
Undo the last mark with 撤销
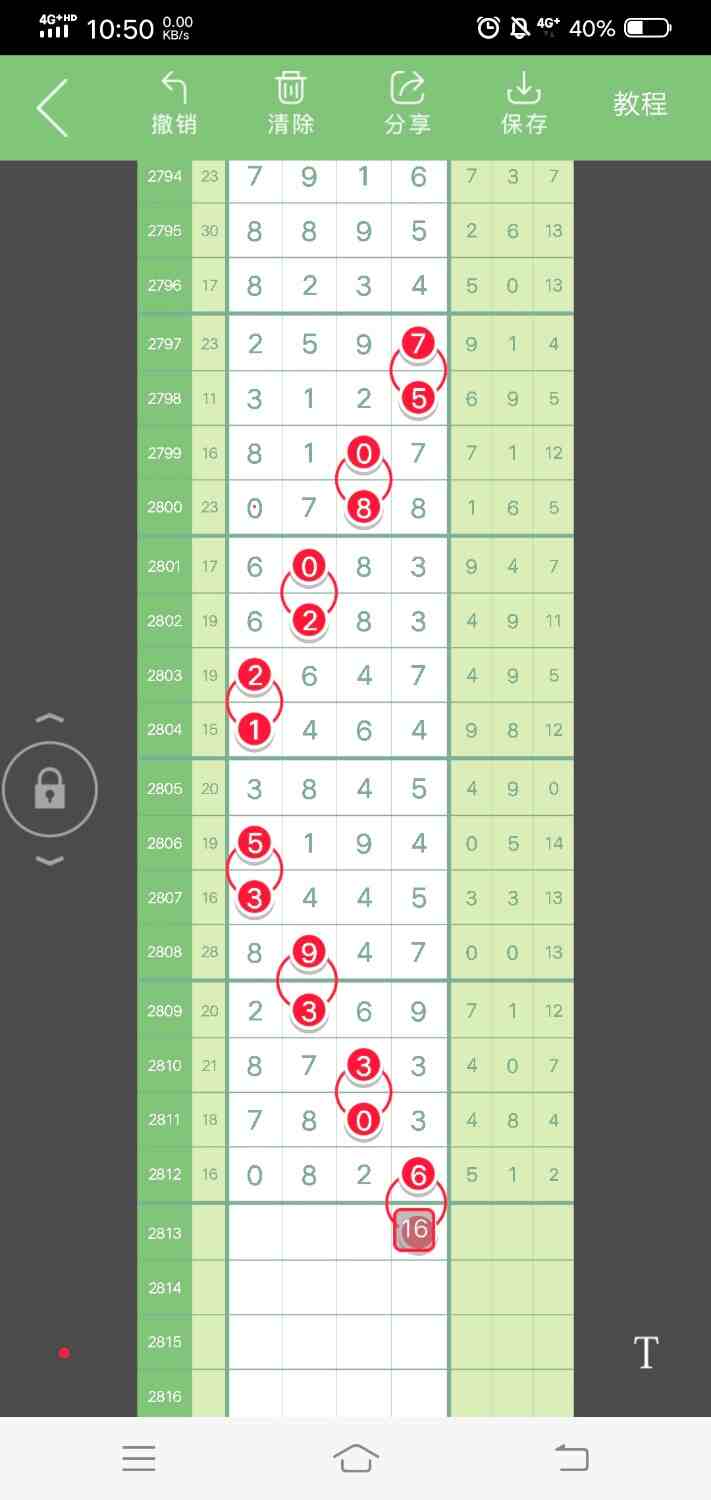pos(174,104)
